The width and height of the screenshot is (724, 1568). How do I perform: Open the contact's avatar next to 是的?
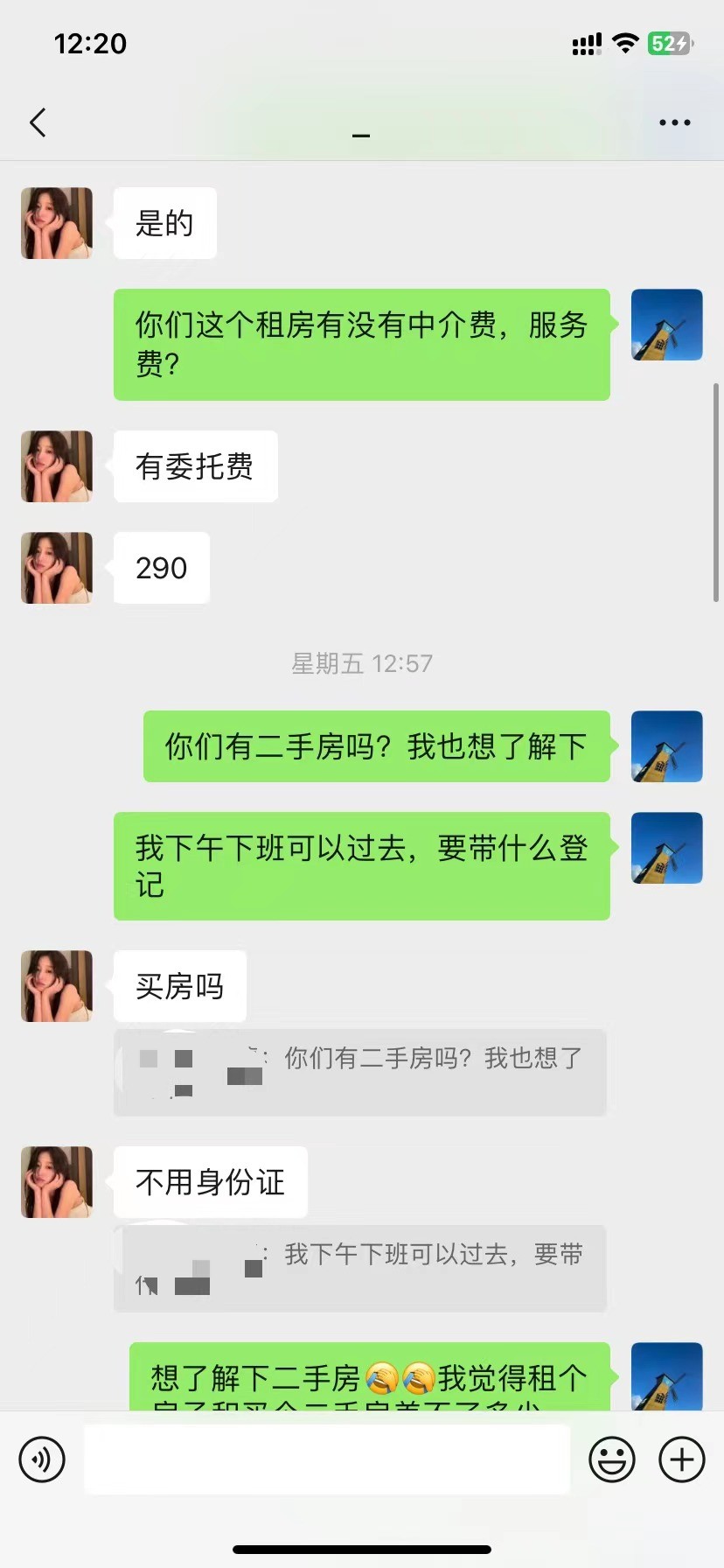coord(57,223)
